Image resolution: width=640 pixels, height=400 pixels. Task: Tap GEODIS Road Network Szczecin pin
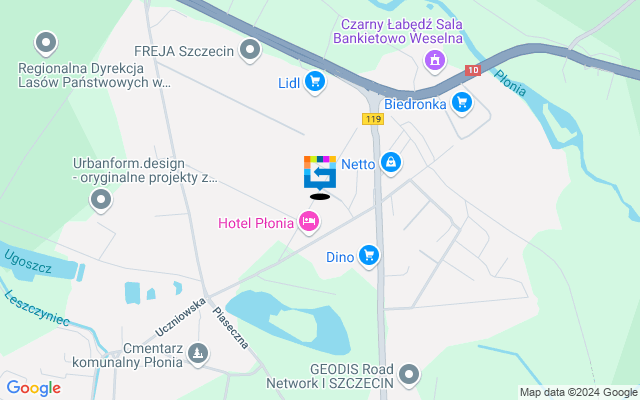point(408,376)
